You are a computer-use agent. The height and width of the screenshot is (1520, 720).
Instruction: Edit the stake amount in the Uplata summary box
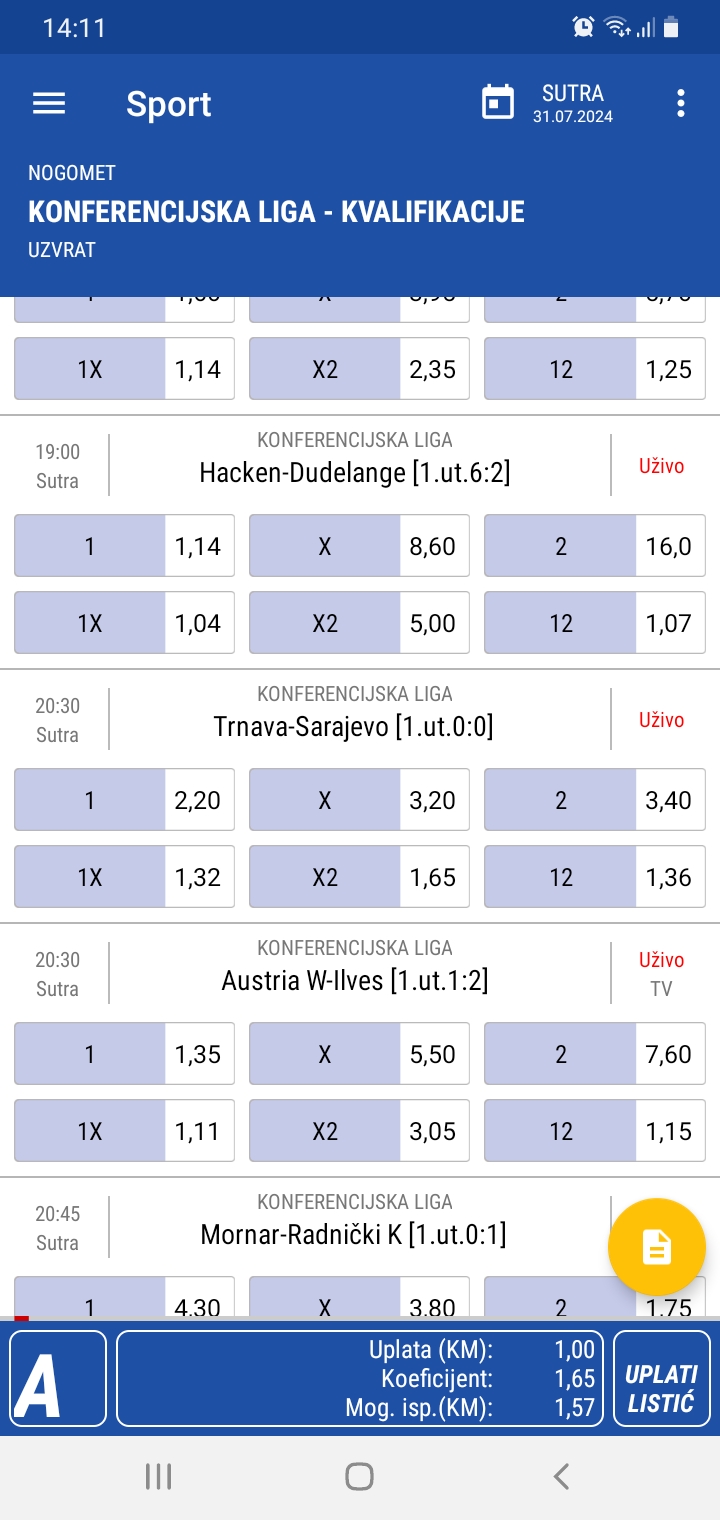click(x=360, y=1378)
